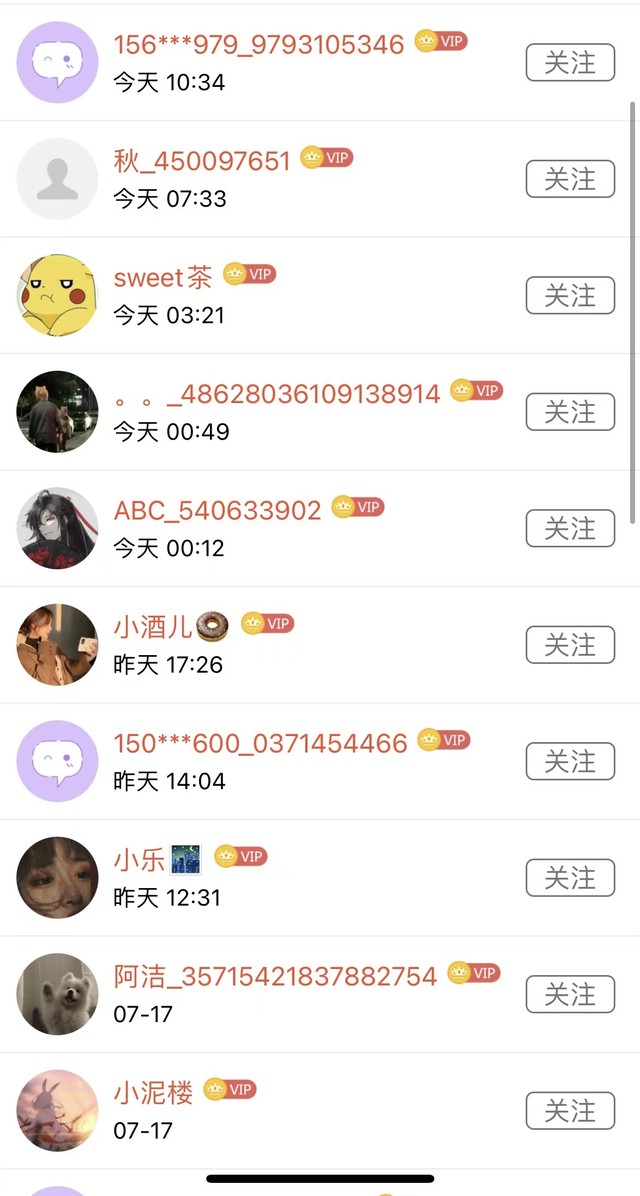View ABC_540633902's profile avatar
This screenshot has height=1196, width=640.
pos(58,529)
